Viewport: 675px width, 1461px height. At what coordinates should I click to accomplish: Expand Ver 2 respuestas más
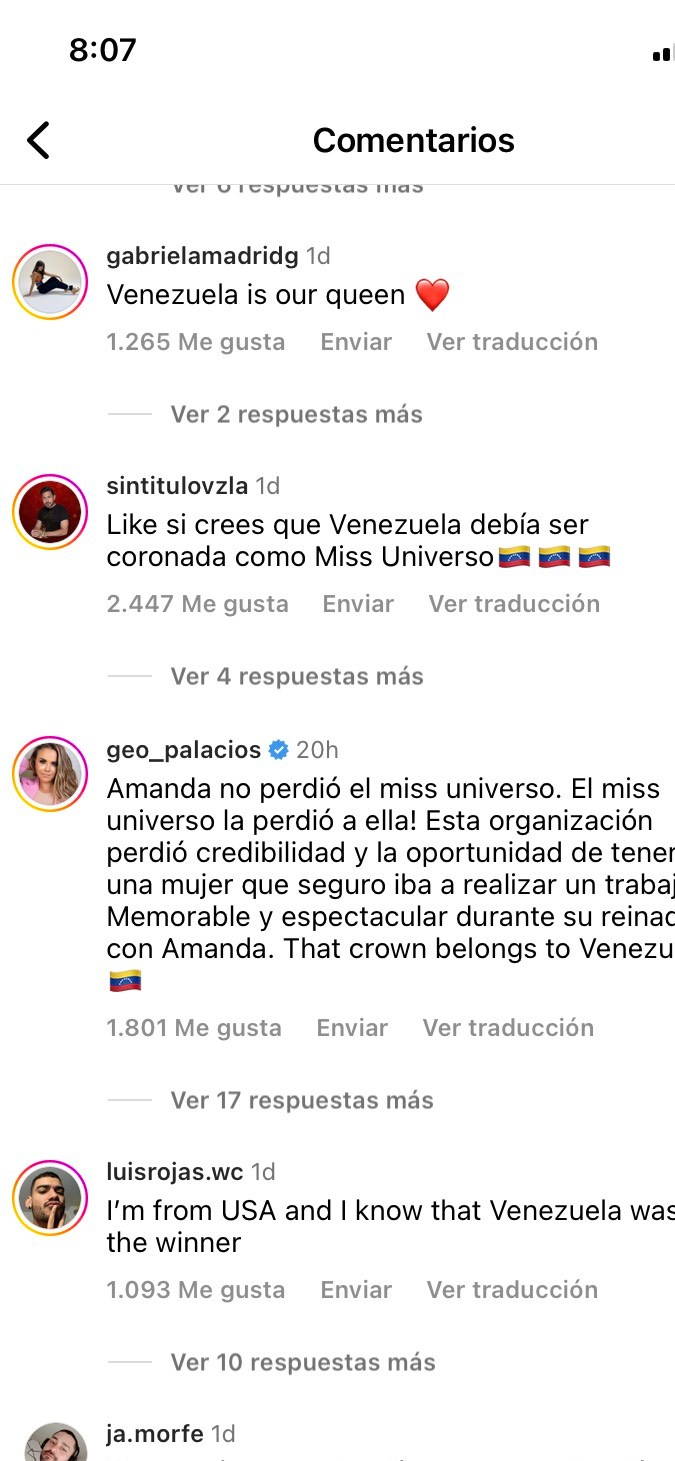click(x=296, y=414)
